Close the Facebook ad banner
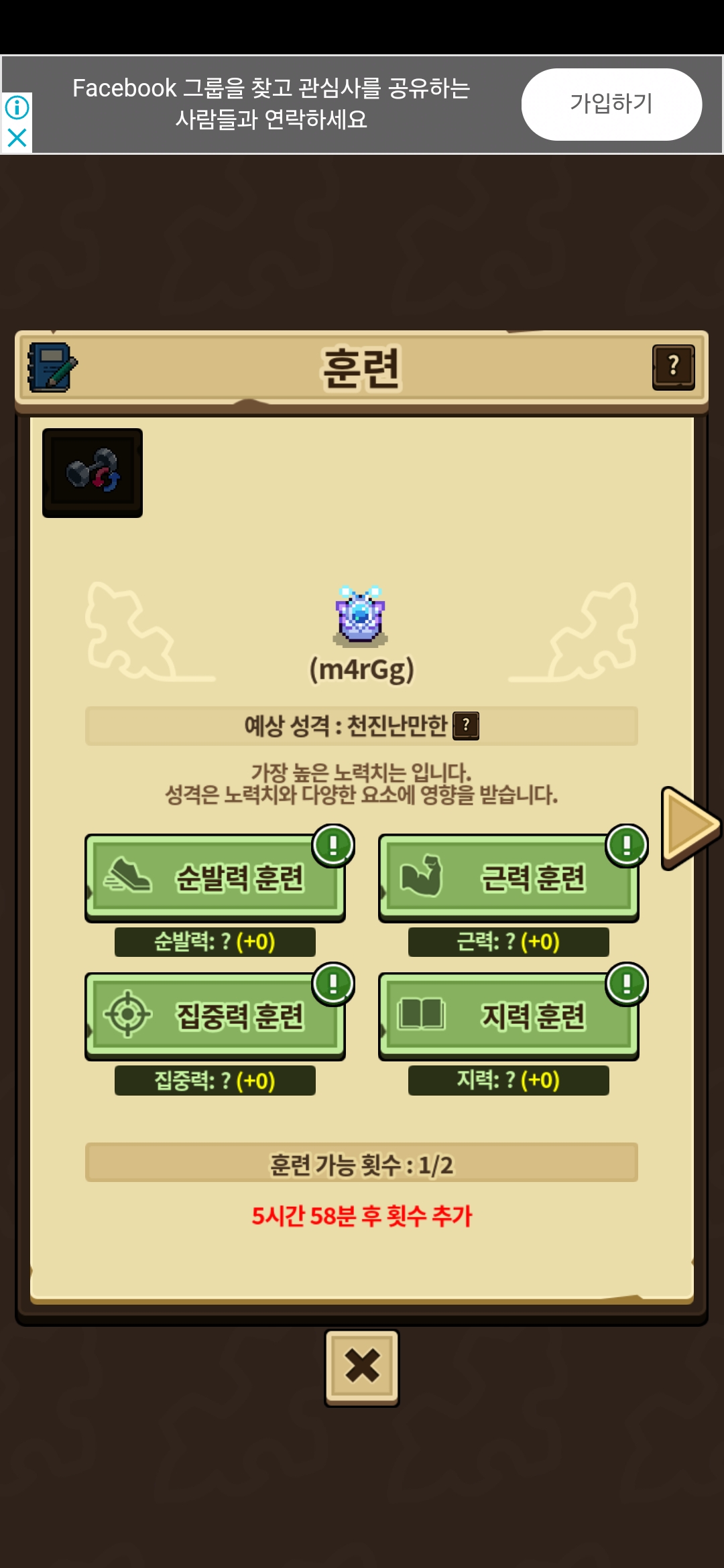 pyautogui.click(x=17, y=138)
